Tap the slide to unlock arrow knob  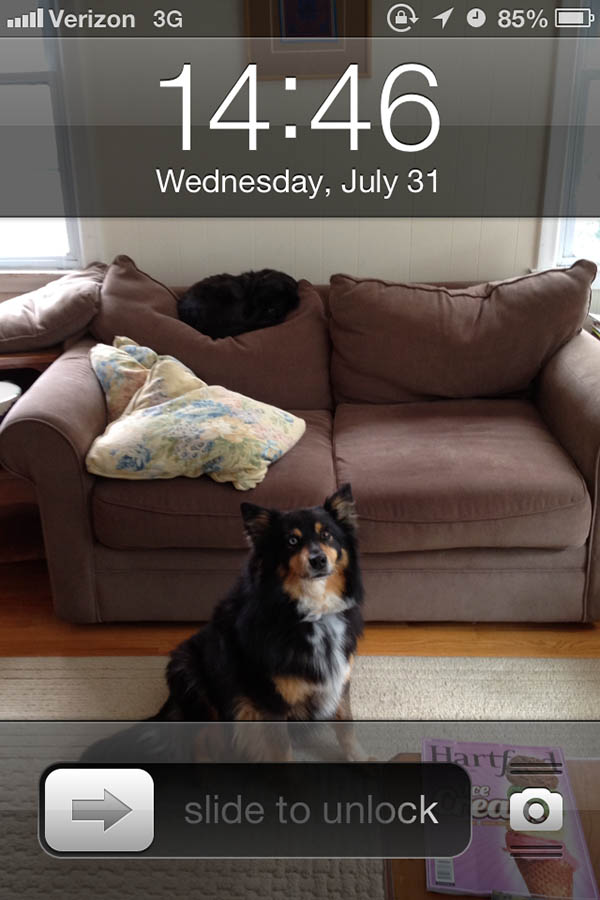pos(100,810)
